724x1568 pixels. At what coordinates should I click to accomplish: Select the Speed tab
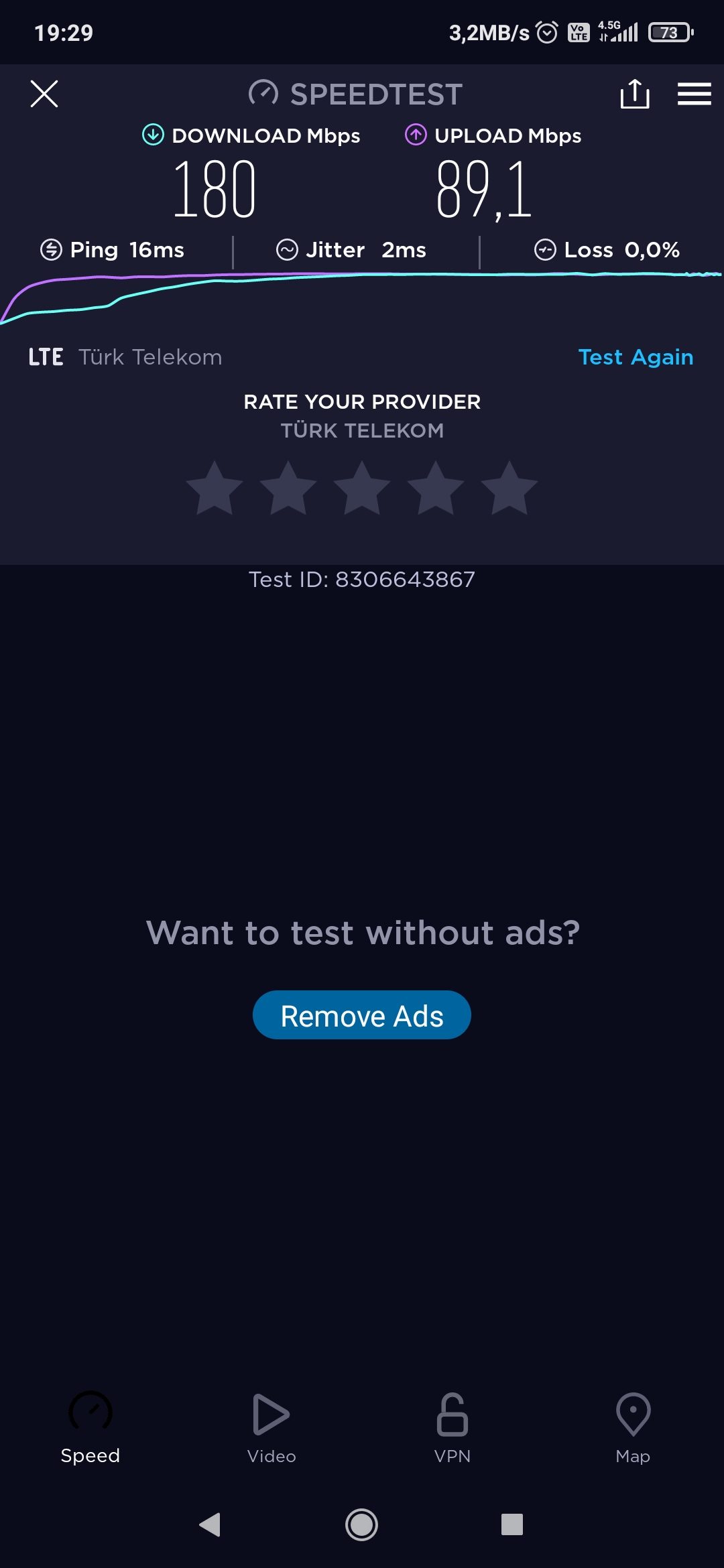pos(90,1428)
